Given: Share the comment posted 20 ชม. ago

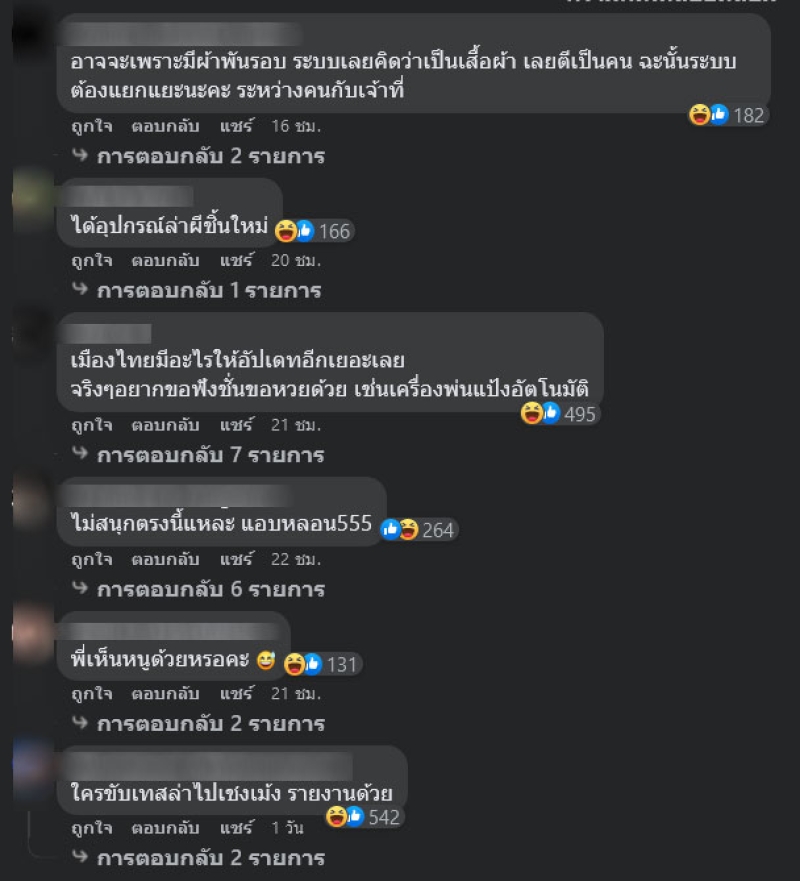Looking at the screenshot, I should 237,260.
